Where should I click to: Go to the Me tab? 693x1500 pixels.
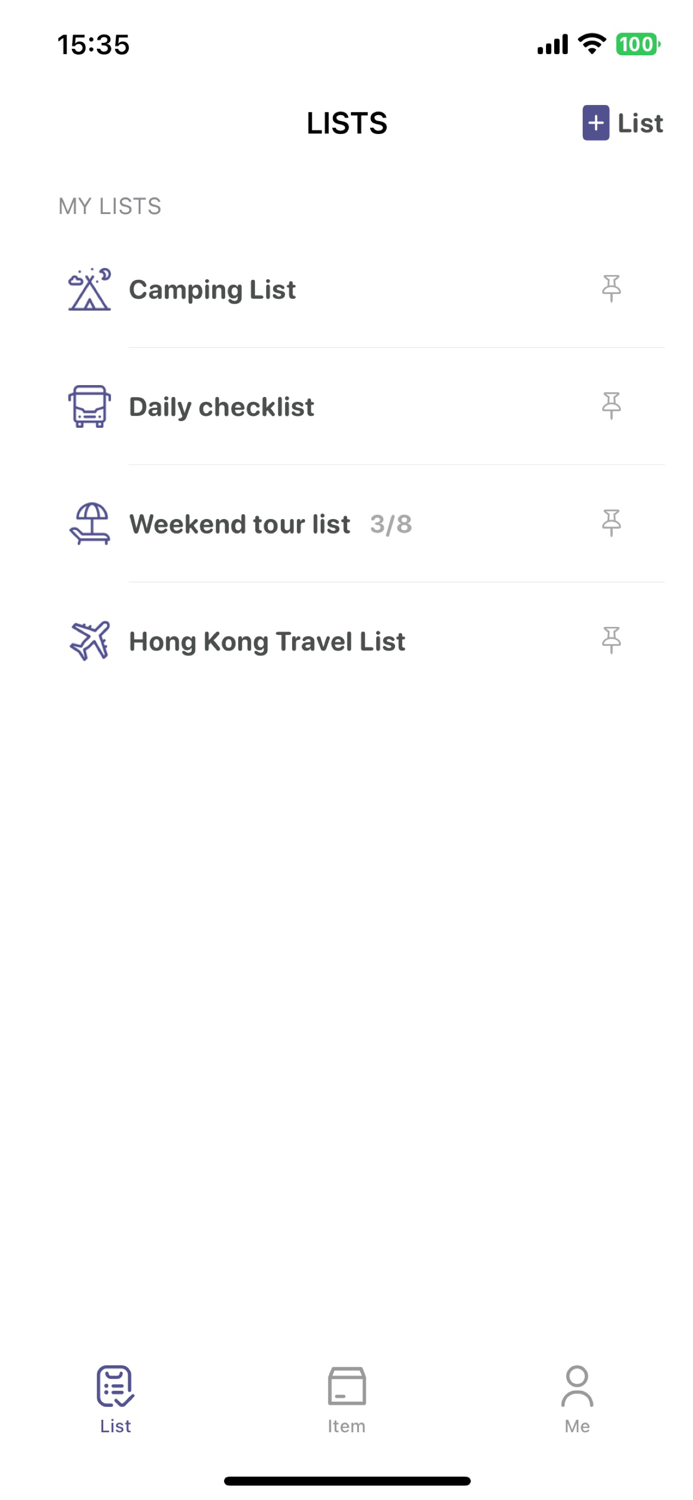point(577,1399)
